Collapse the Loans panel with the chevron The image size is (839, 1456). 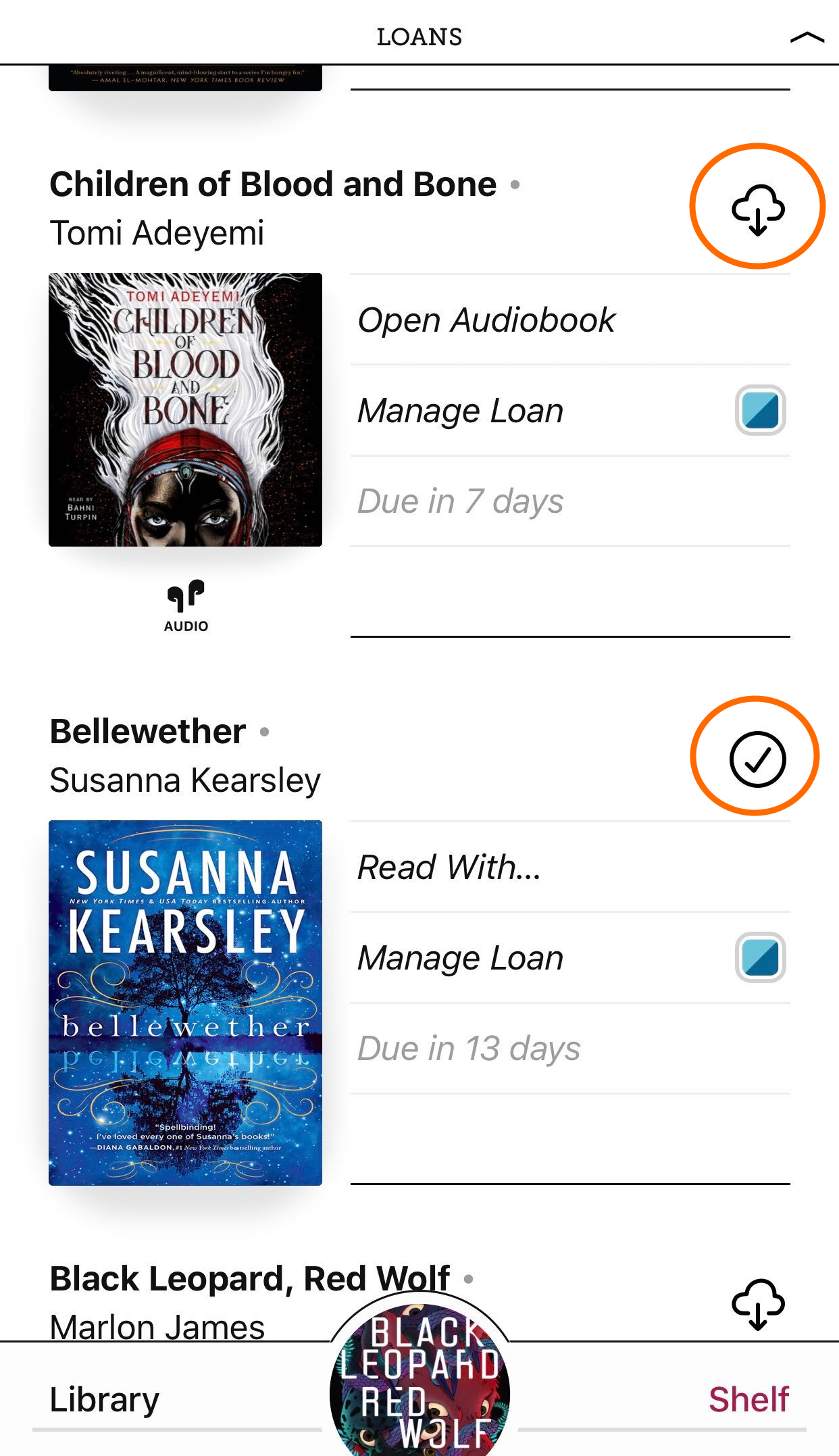pyautogui.click(x=807, y=38)
